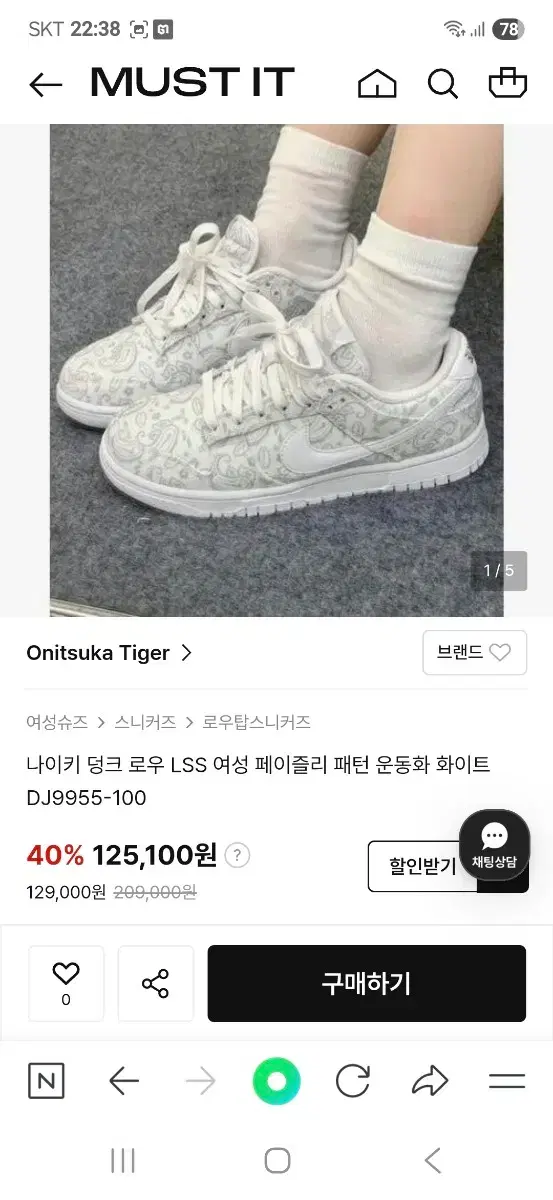Open the 로우탑스니커즈 breadcrumb category

tap(256, 722)
